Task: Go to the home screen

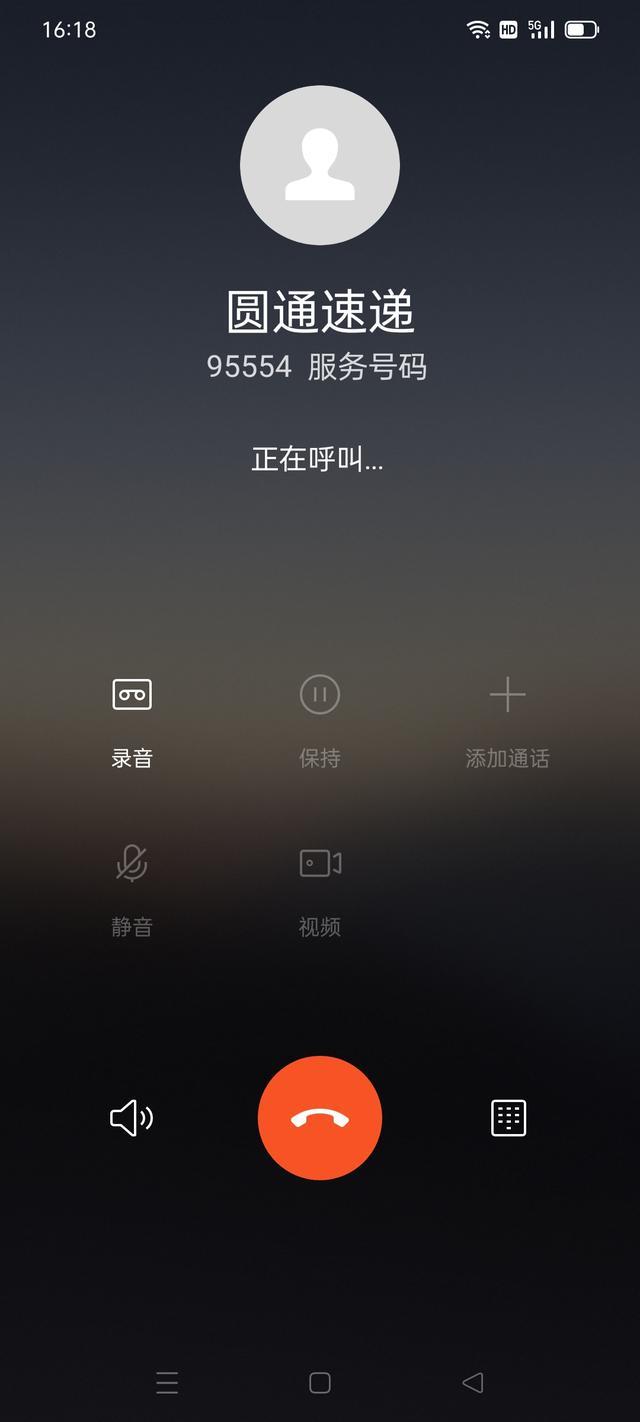Action: pyautogui.click(x=320, y=1383)
